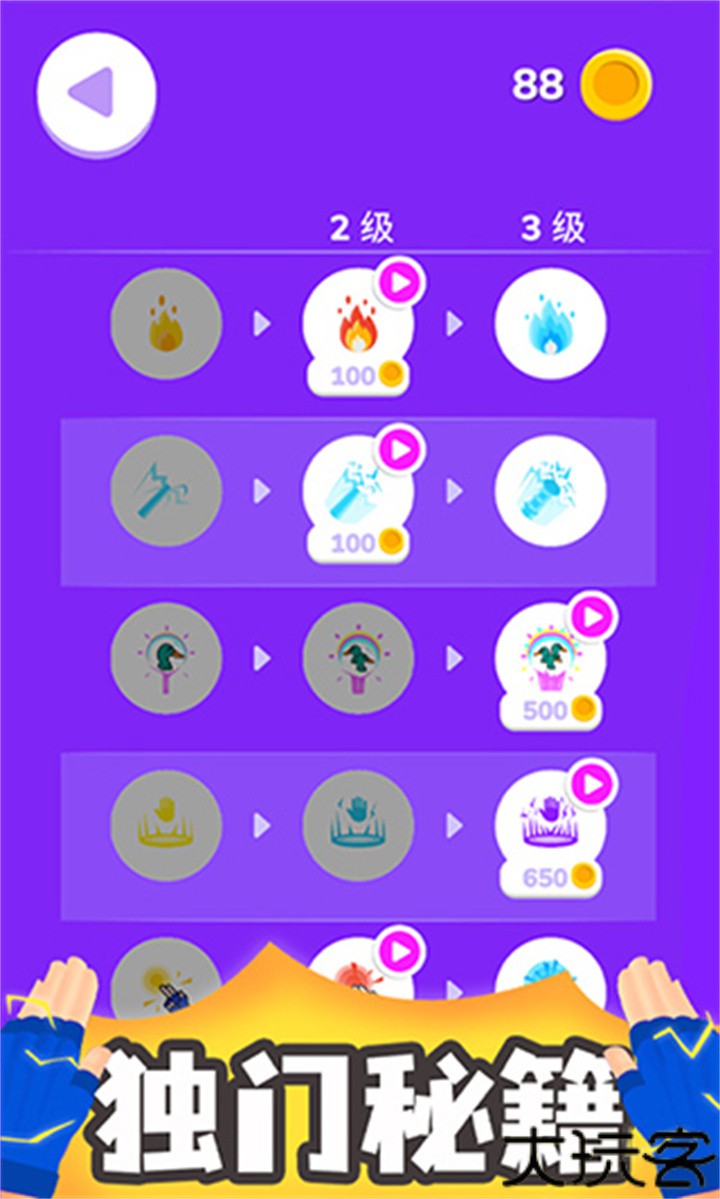Screen dimensions: 720x1199
Task: Watch the video ad for the ice hammer upgrade
Action: (400, 451)
